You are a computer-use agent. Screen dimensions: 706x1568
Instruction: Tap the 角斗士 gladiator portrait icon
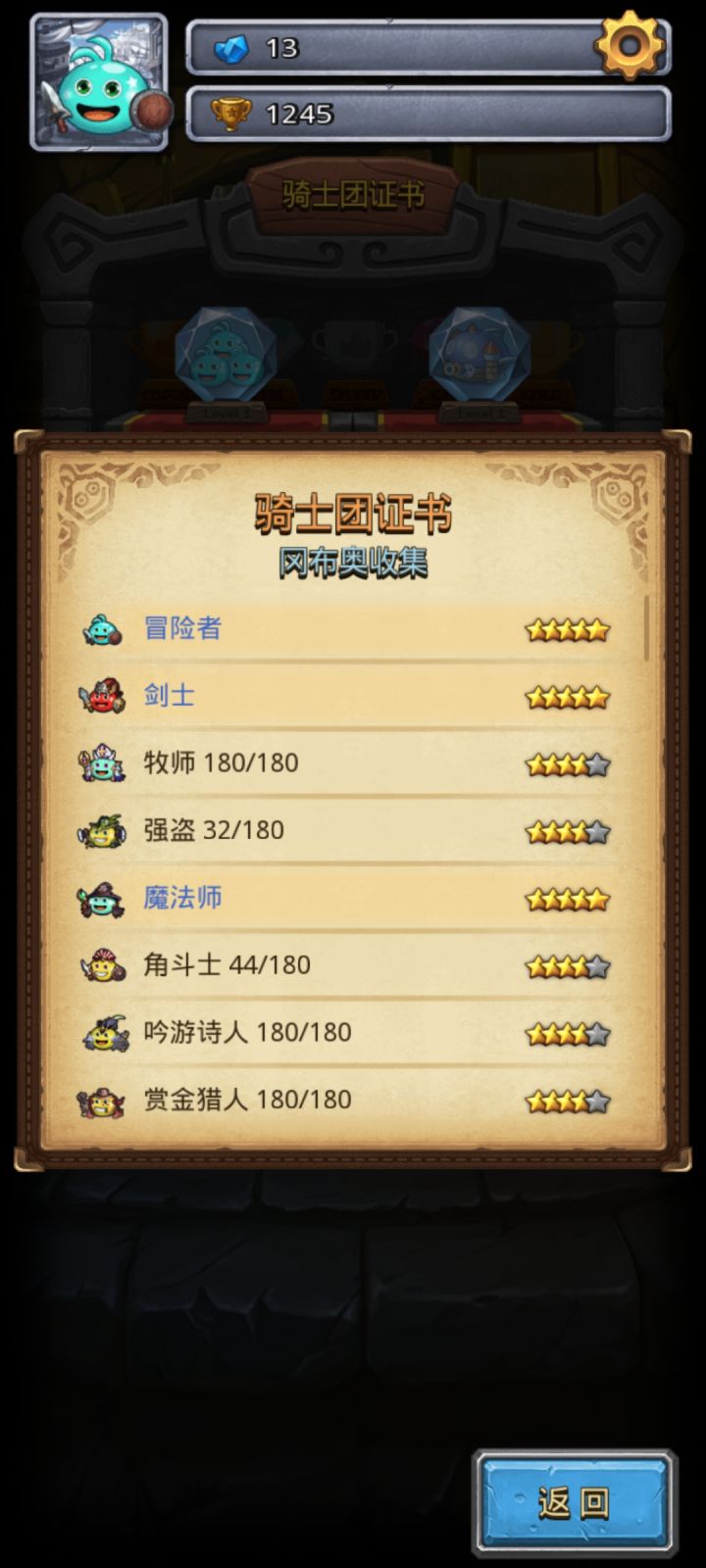[103, 964]
